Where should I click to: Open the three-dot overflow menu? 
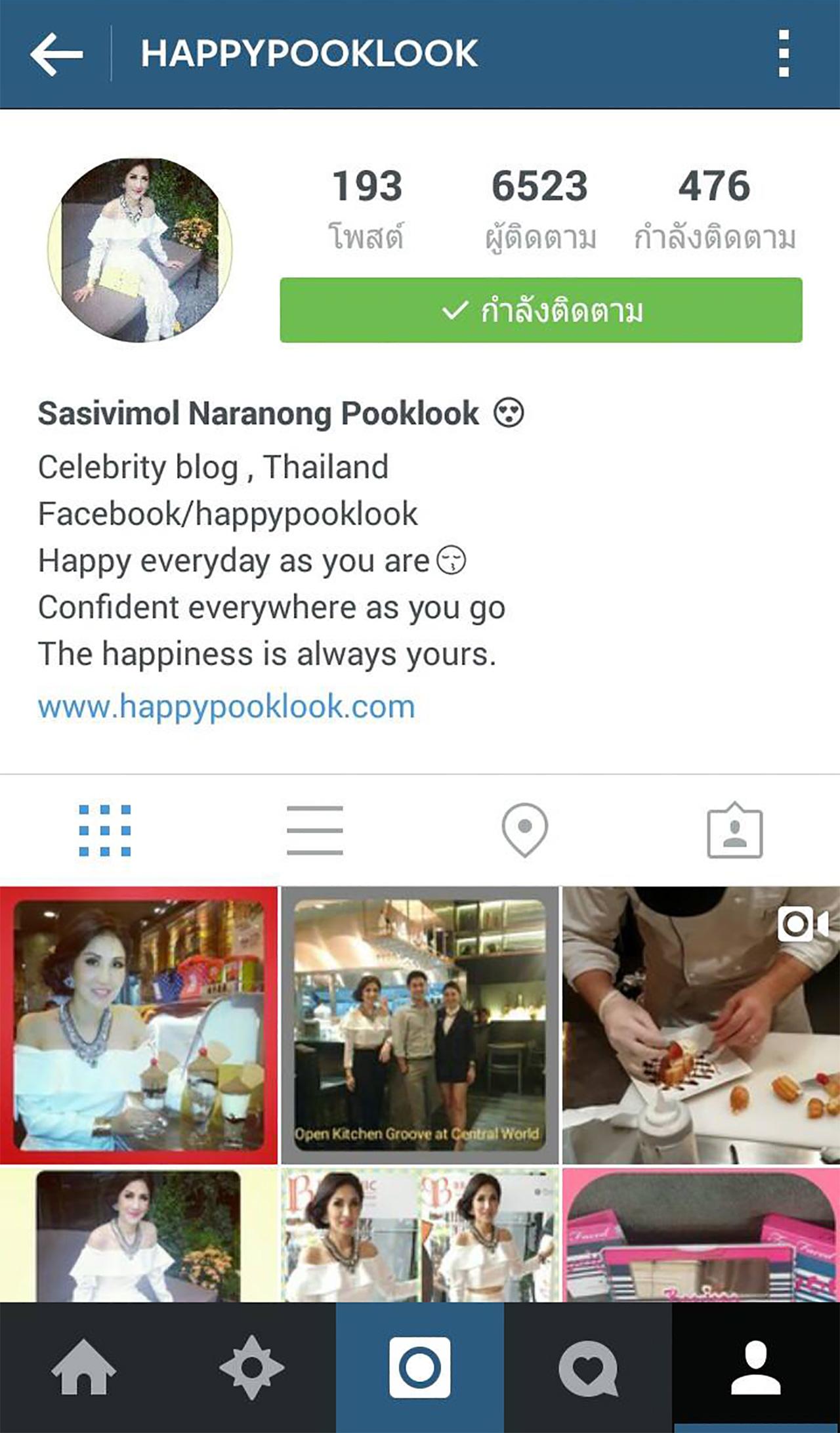click(784, 54)
